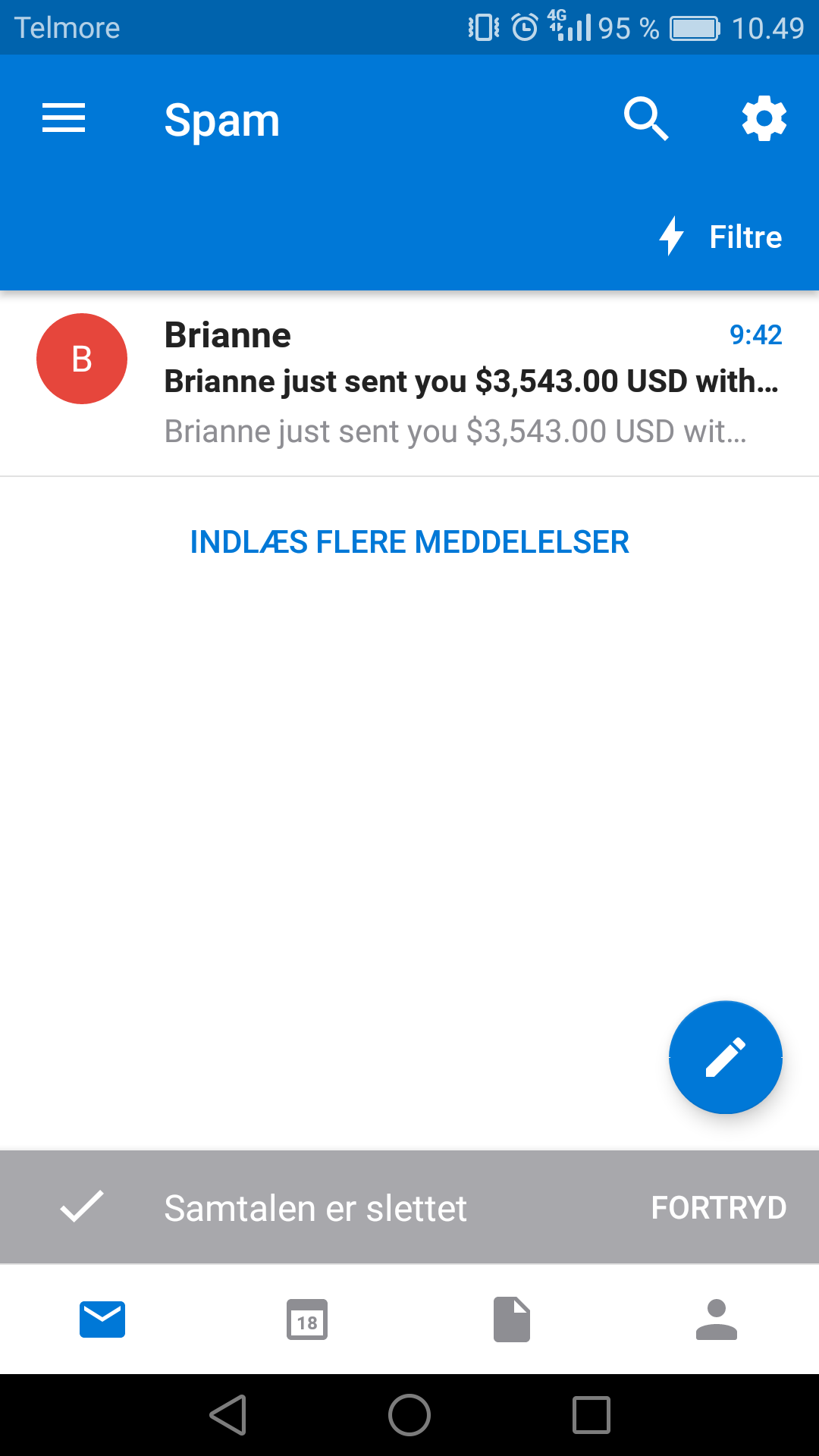Compose a new email
The height and width of the screenshot is (1456, 819).
pos(725,1057)
